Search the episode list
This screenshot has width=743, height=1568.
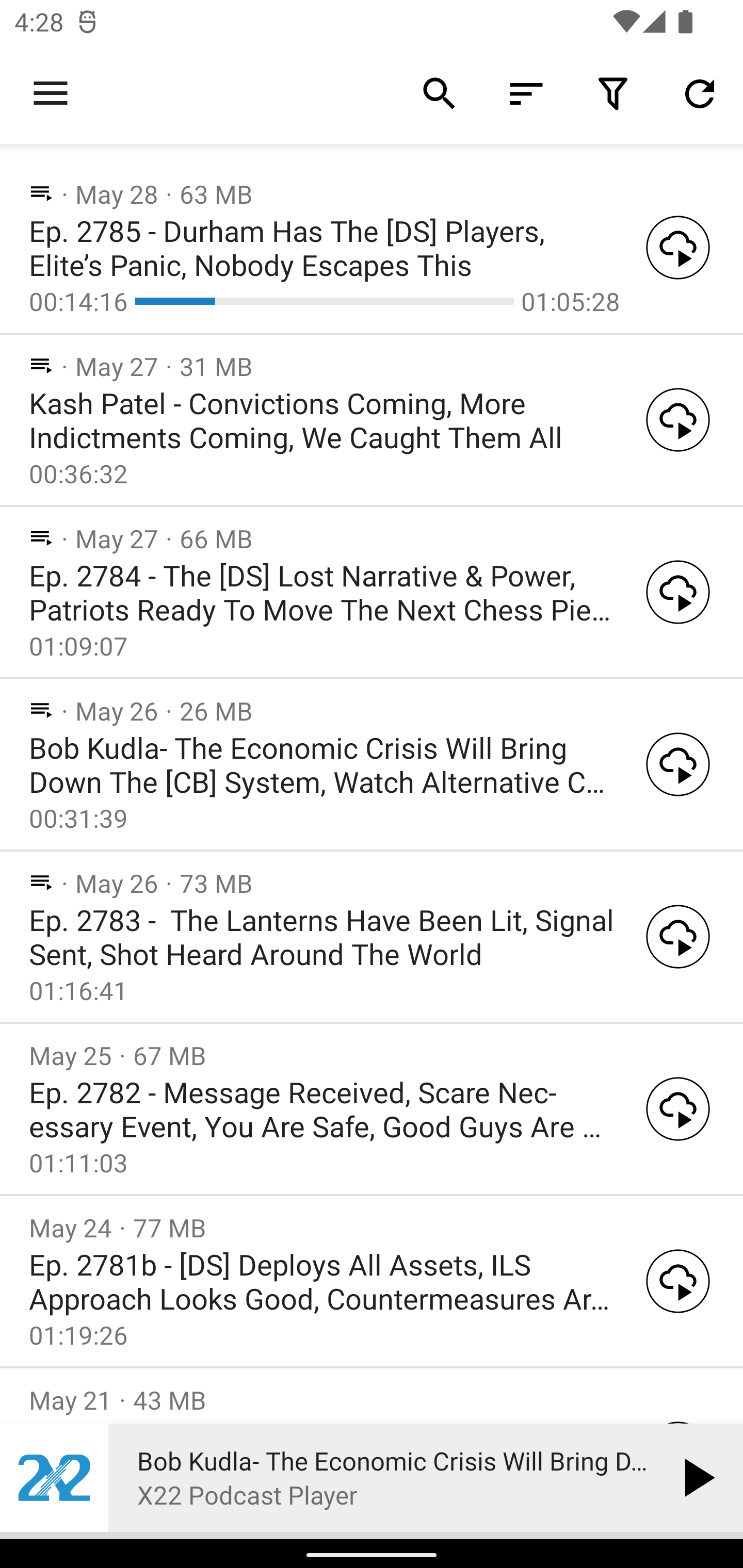tap(439, 94)
